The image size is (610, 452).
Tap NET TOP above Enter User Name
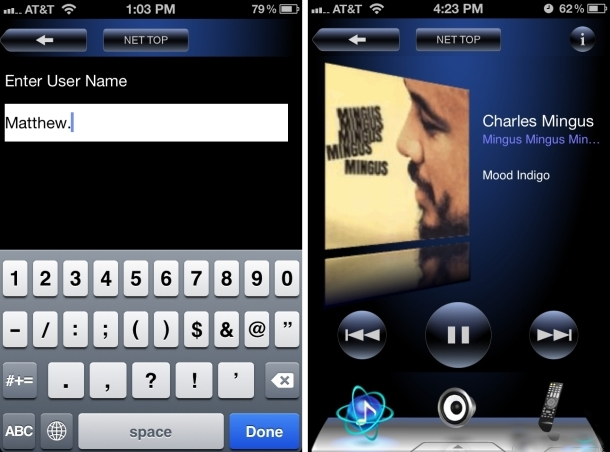(x=145, y=41)
